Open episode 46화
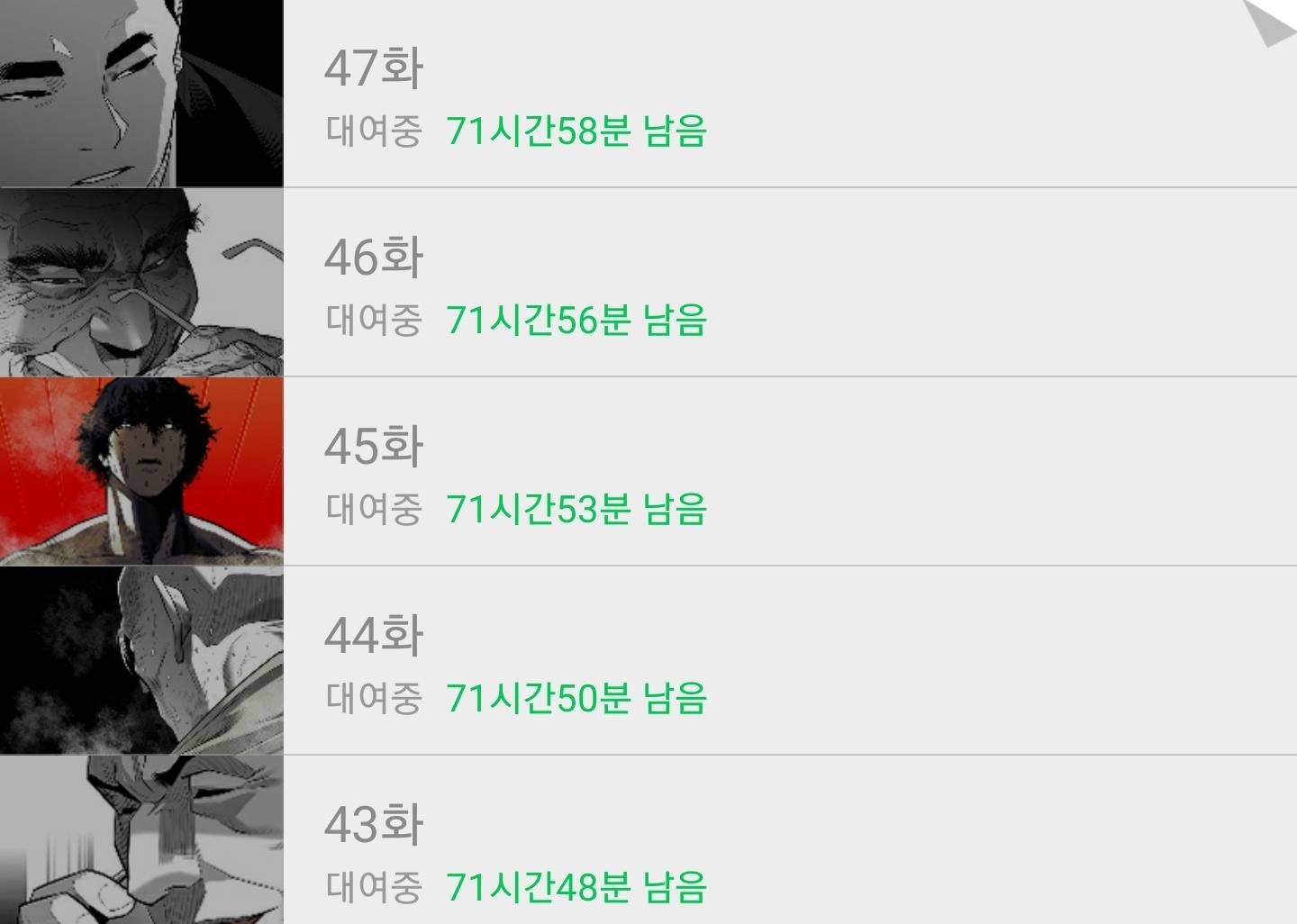The height and width of the screenshot is (924, 1297). point(373,258)
